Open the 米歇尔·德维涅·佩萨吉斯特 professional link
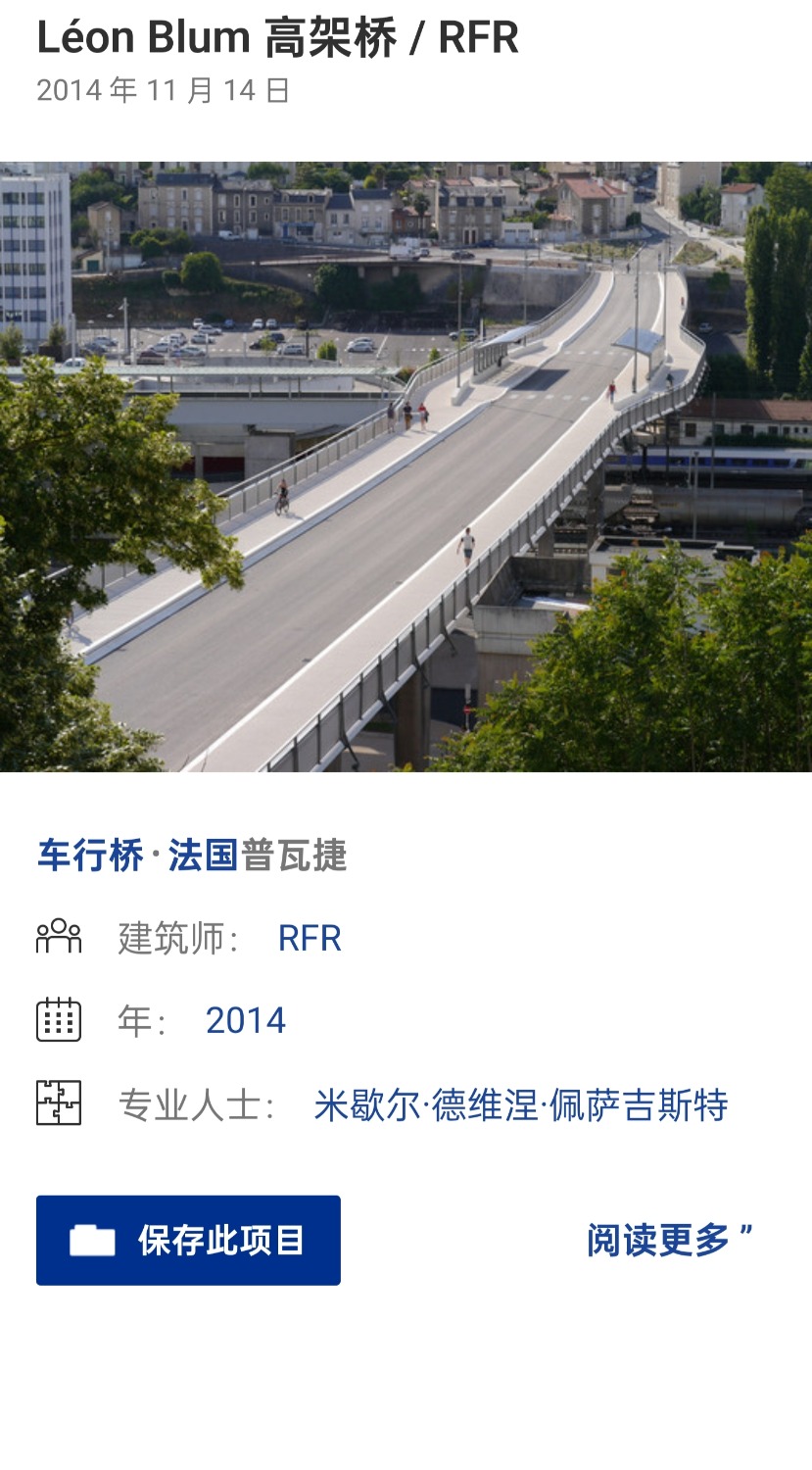This screenshot has width=812, height=1470. click(520, 1104)
